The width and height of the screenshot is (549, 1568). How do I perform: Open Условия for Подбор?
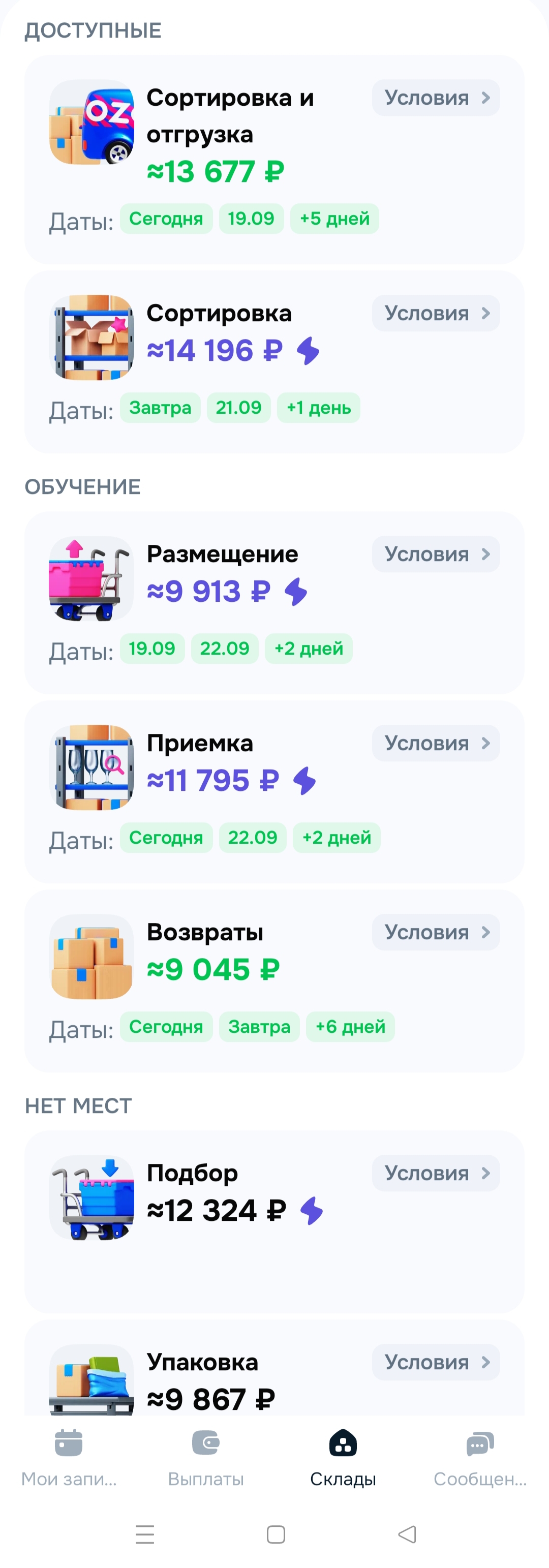click(435, 1173)
